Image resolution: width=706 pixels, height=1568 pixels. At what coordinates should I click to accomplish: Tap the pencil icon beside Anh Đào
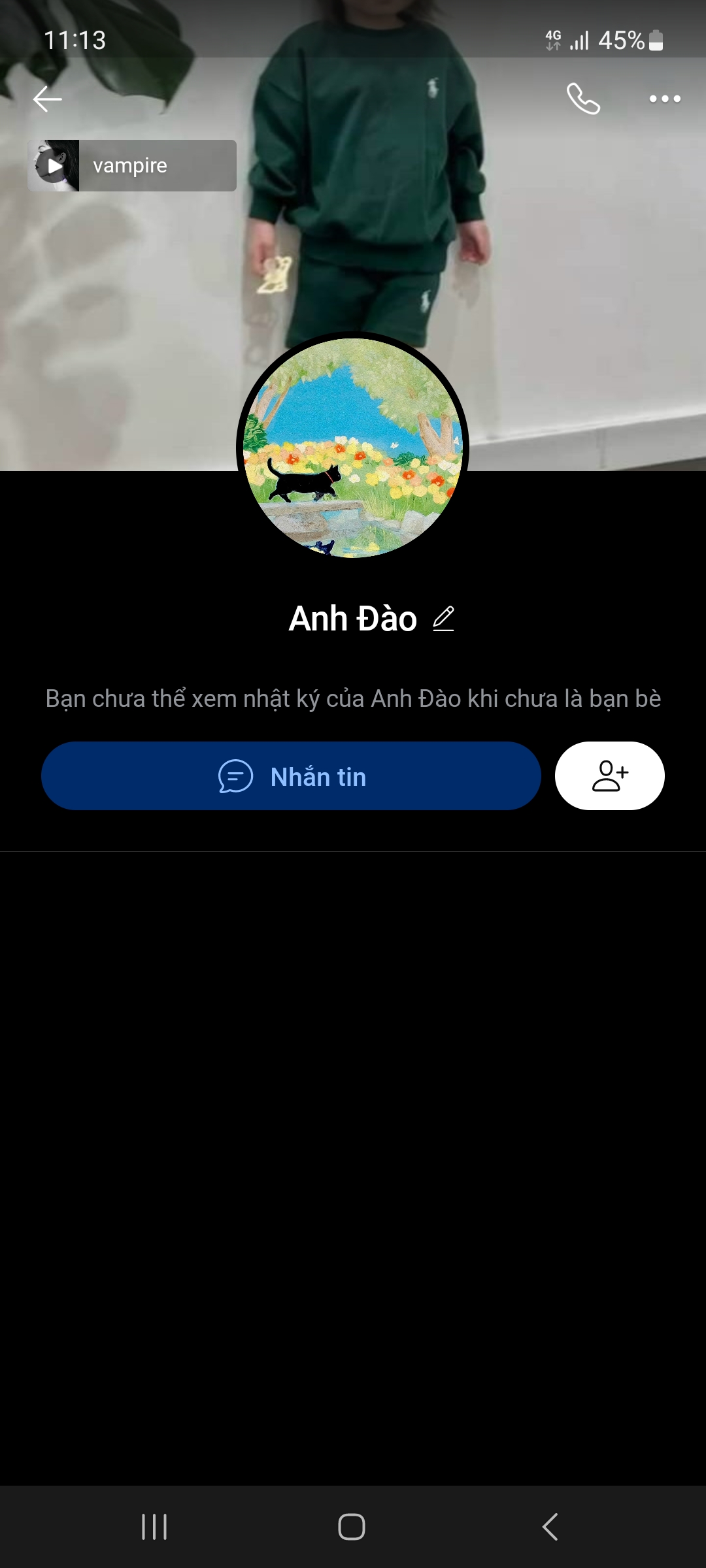click(x=444, y=619)
